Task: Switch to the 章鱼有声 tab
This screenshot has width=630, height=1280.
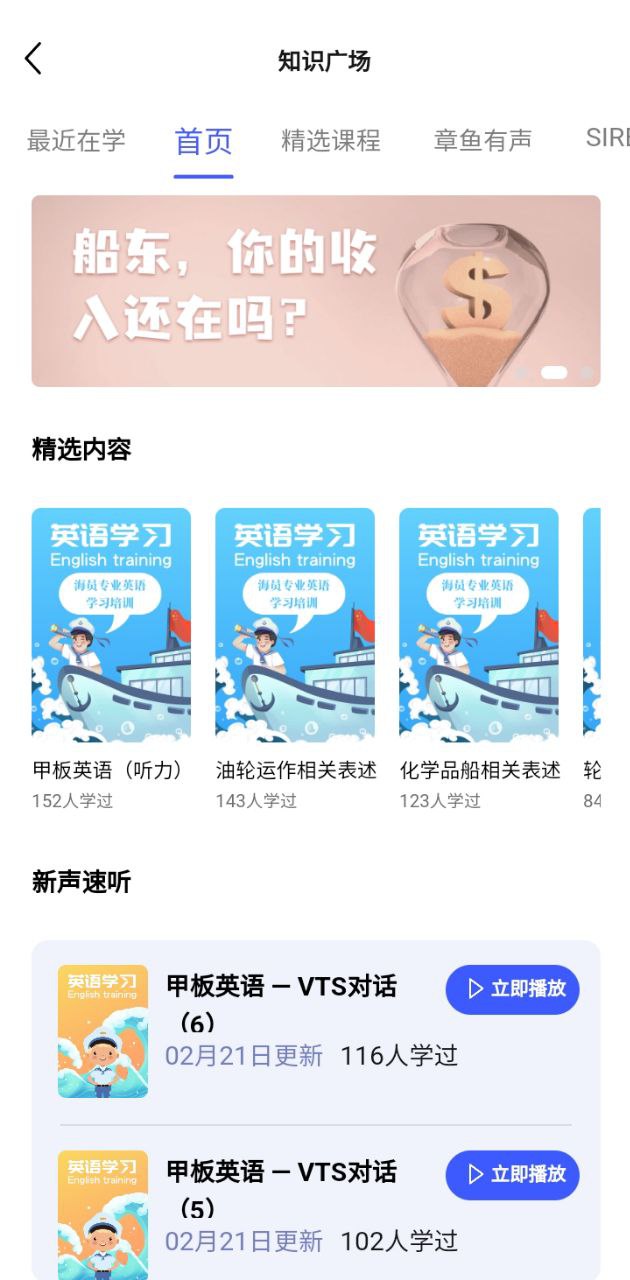Action: point(482,140)
